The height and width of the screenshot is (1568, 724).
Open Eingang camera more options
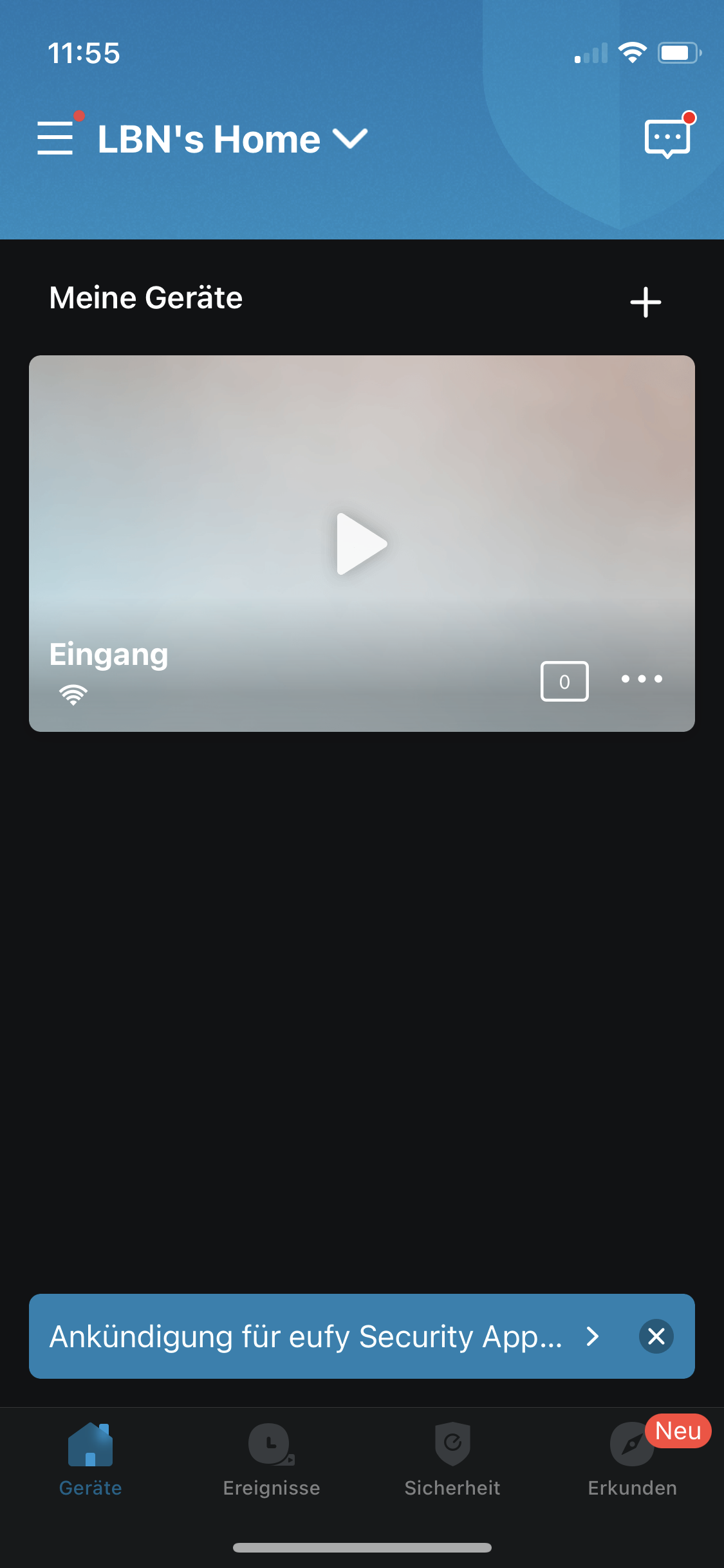[642, 679]
